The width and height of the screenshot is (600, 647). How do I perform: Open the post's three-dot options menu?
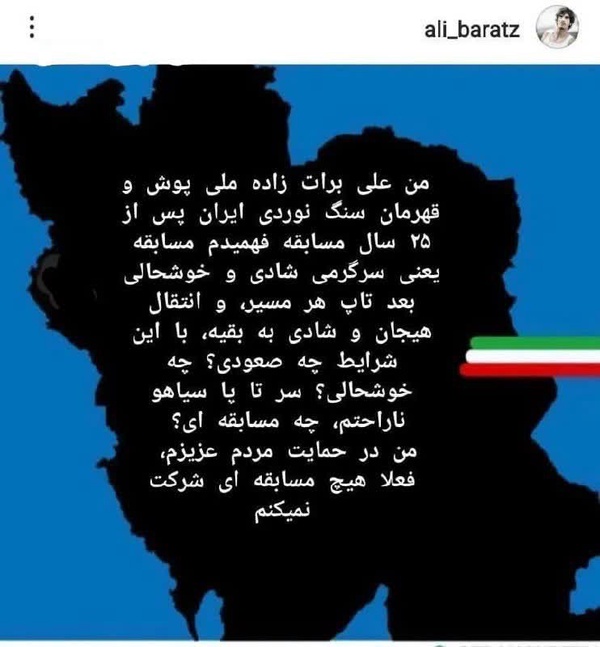(32, 28)
